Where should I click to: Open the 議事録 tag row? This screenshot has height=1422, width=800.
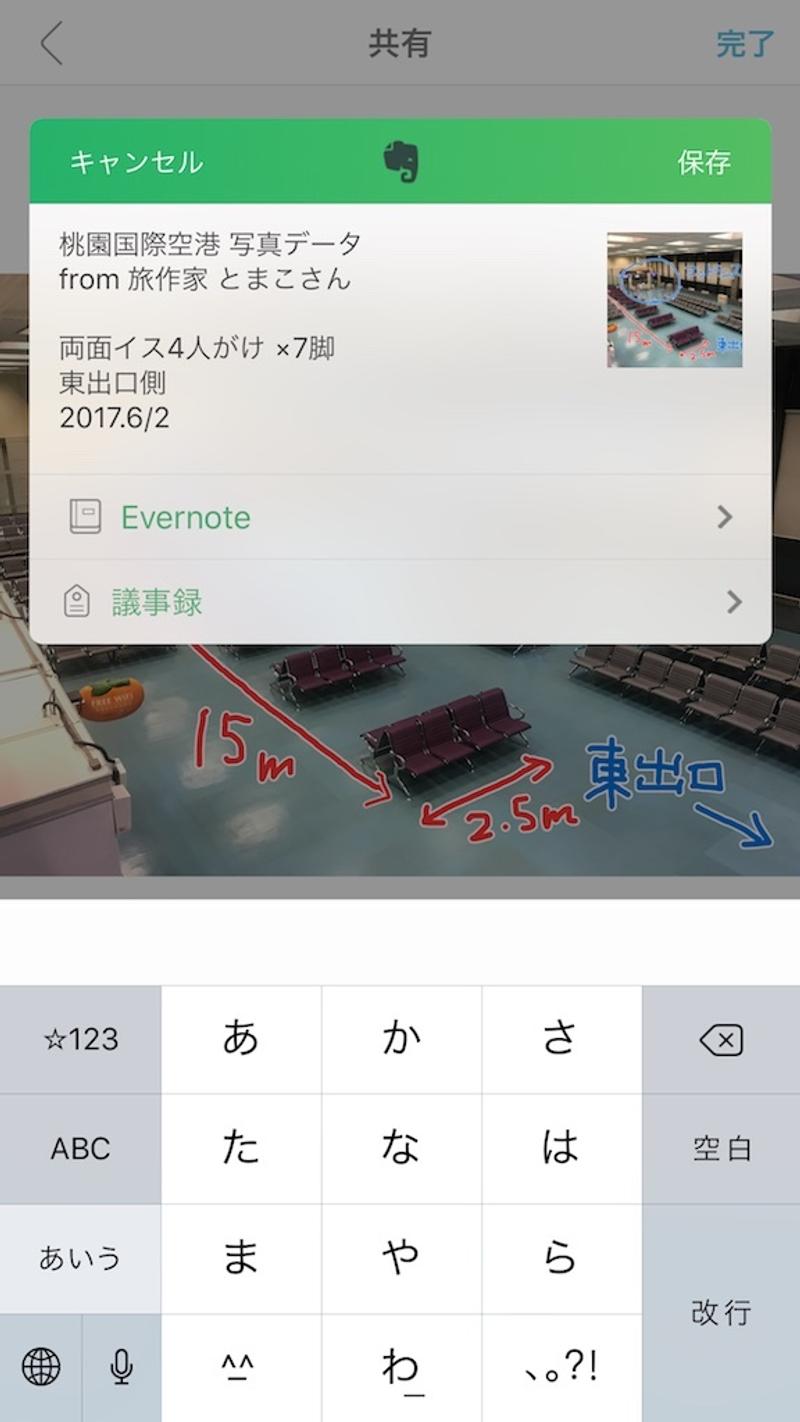[400, 602]
